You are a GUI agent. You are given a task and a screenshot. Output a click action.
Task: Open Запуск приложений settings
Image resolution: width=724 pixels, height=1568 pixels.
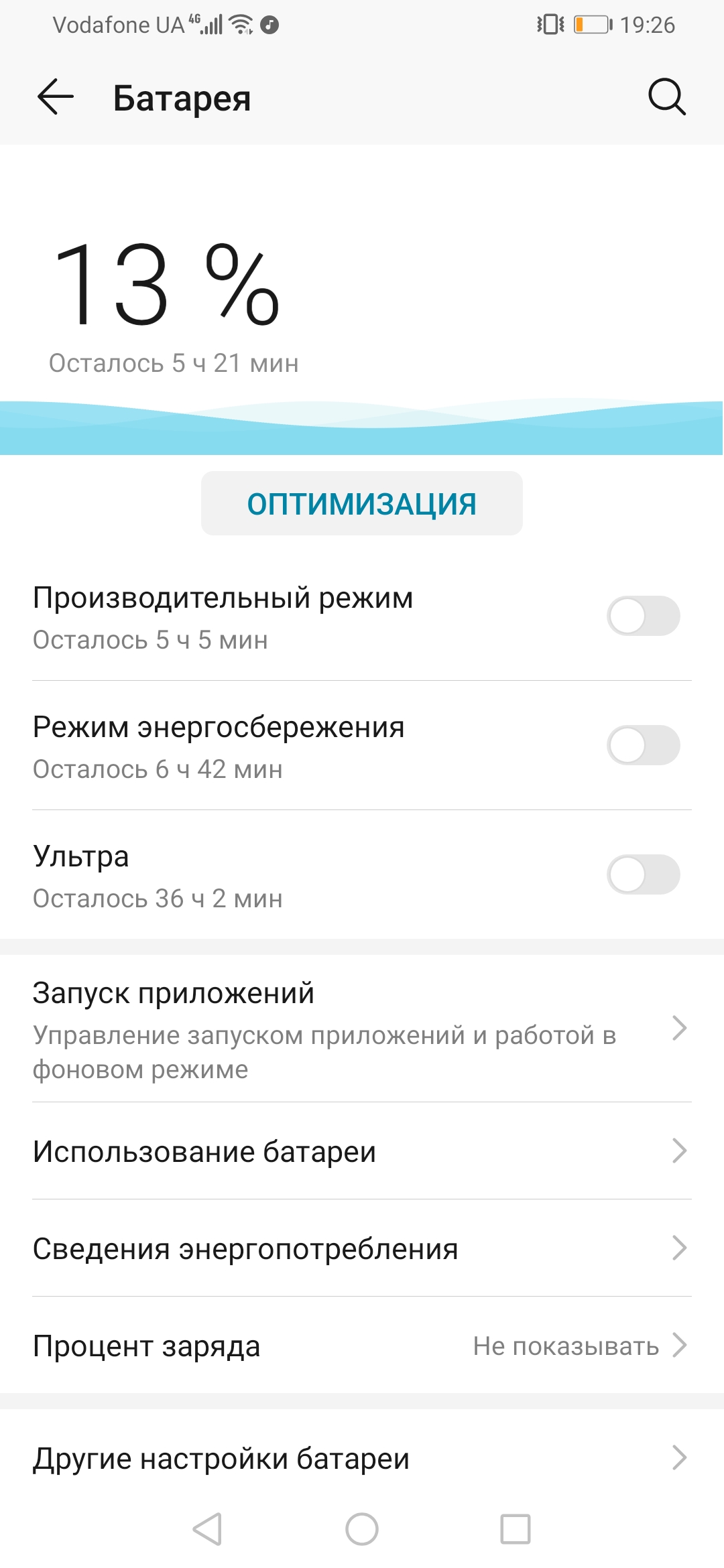coord(362,1029)
